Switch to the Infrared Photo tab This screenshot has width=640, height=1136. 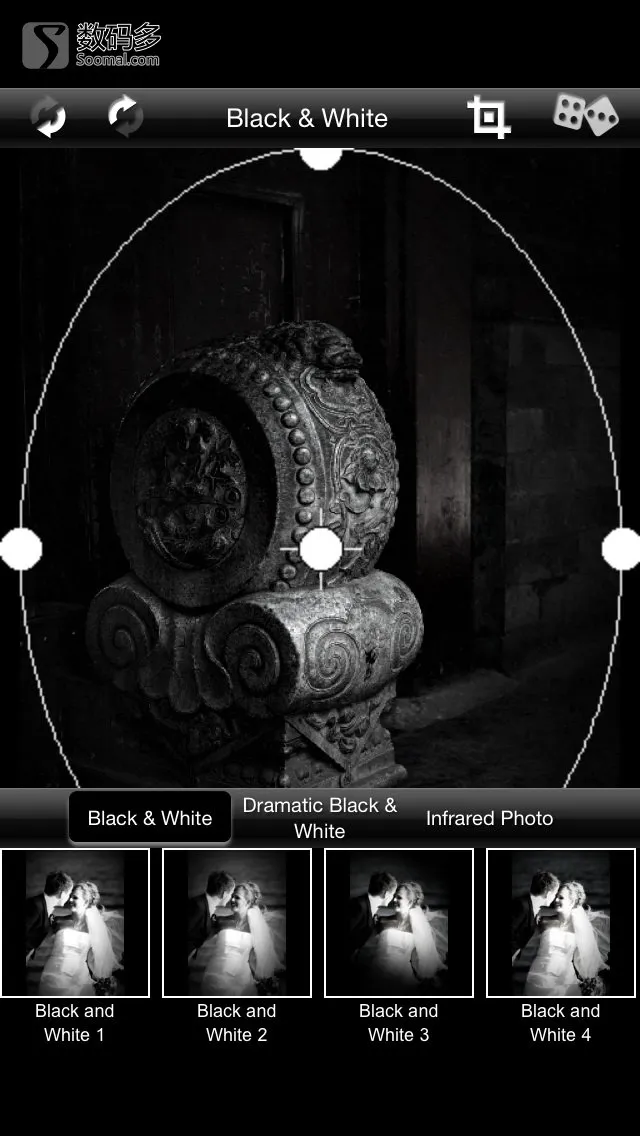pyautogui.click(x=489, y=818)
